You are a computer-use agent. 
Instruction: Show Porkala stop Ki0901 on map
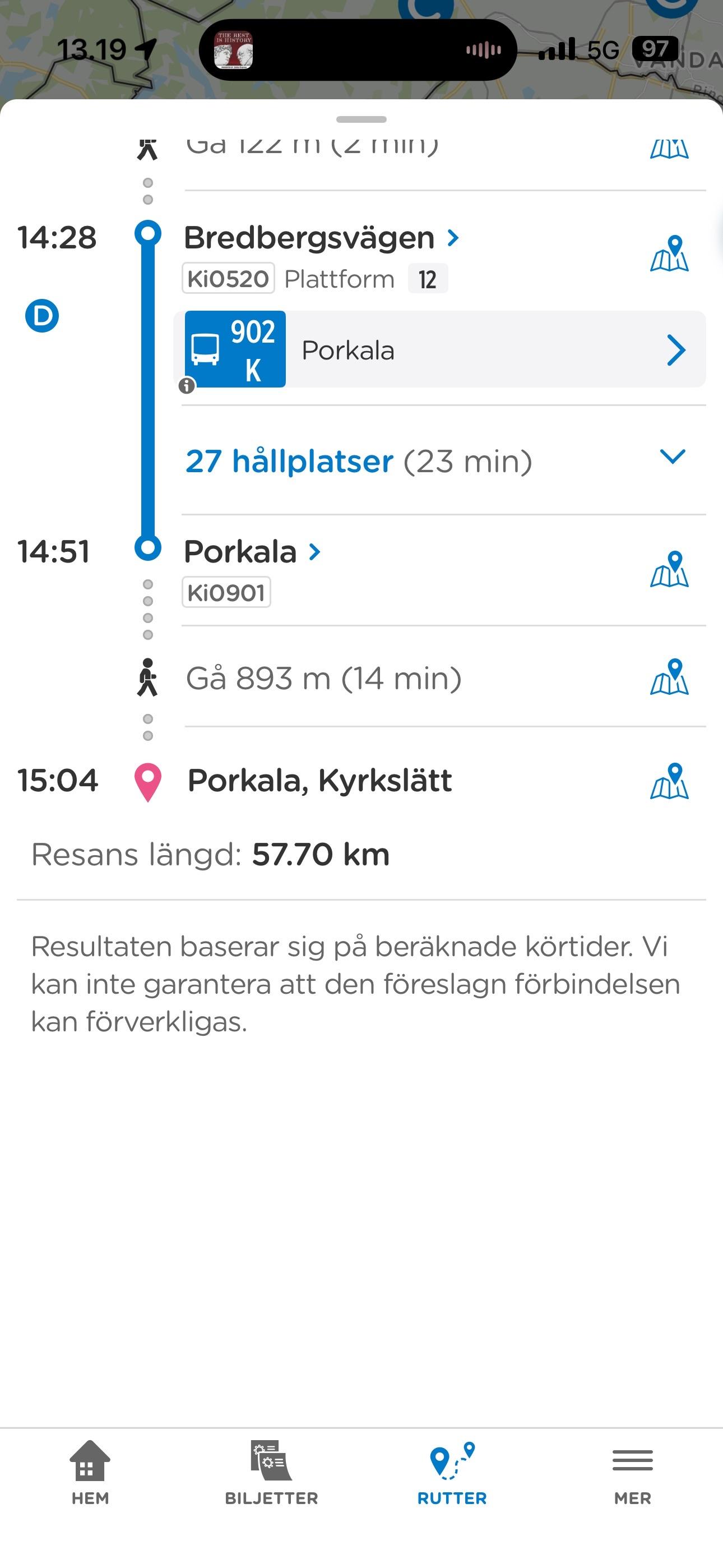point(669,570)
